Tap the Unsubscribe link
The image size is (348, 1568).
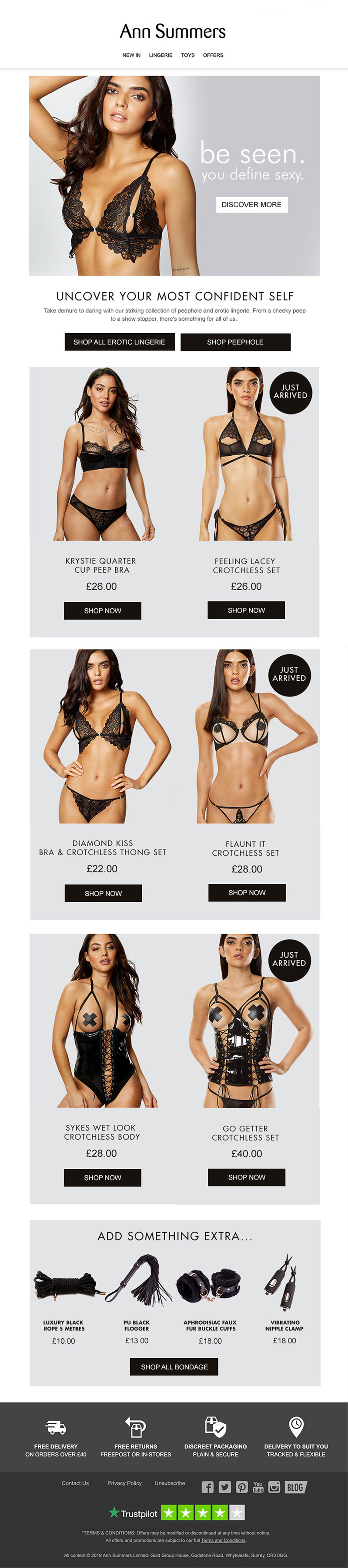pyautogui.click(x=169, y=1483)
